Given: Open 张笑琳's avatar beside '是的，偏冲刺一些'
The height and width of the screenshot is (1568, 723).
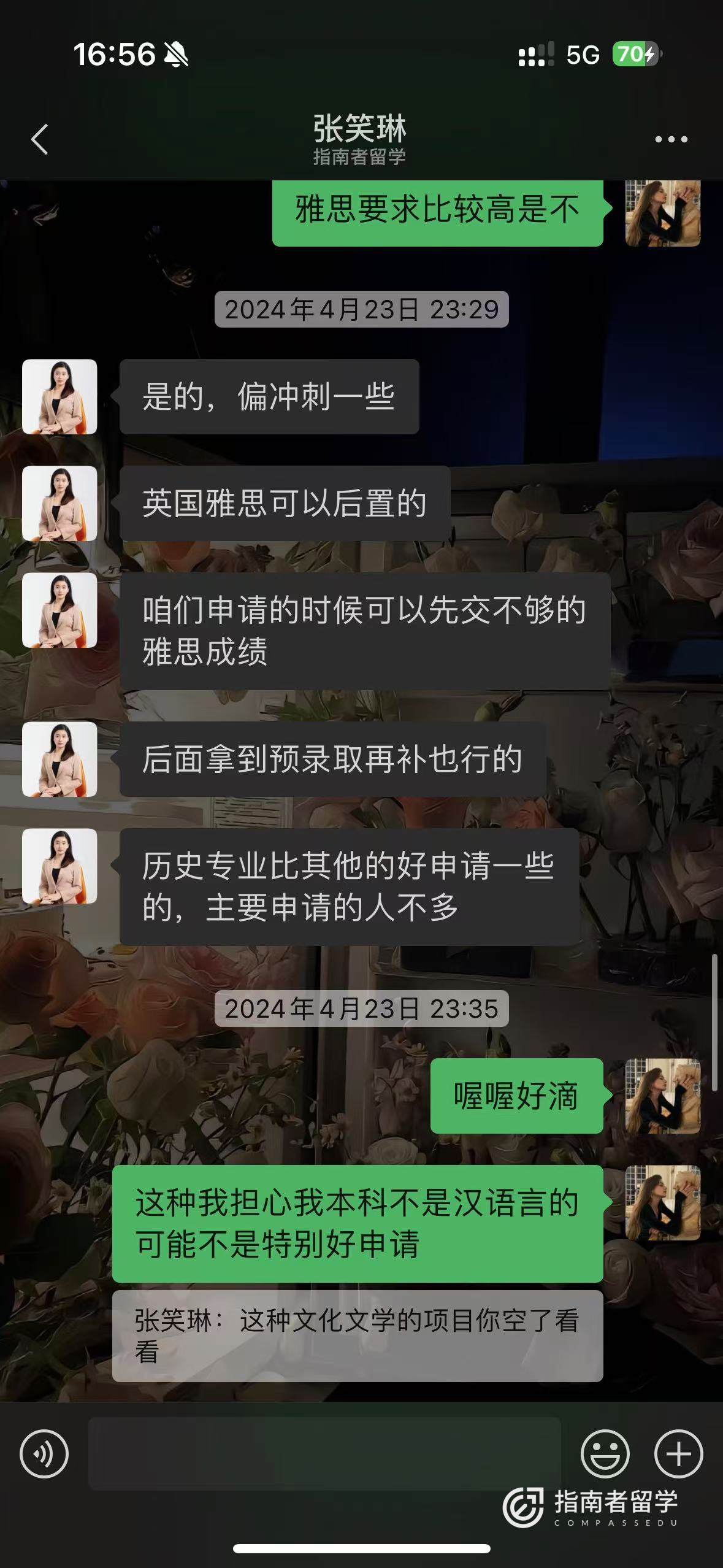Looking at the screenshot, I should click(x=59, y=397).
